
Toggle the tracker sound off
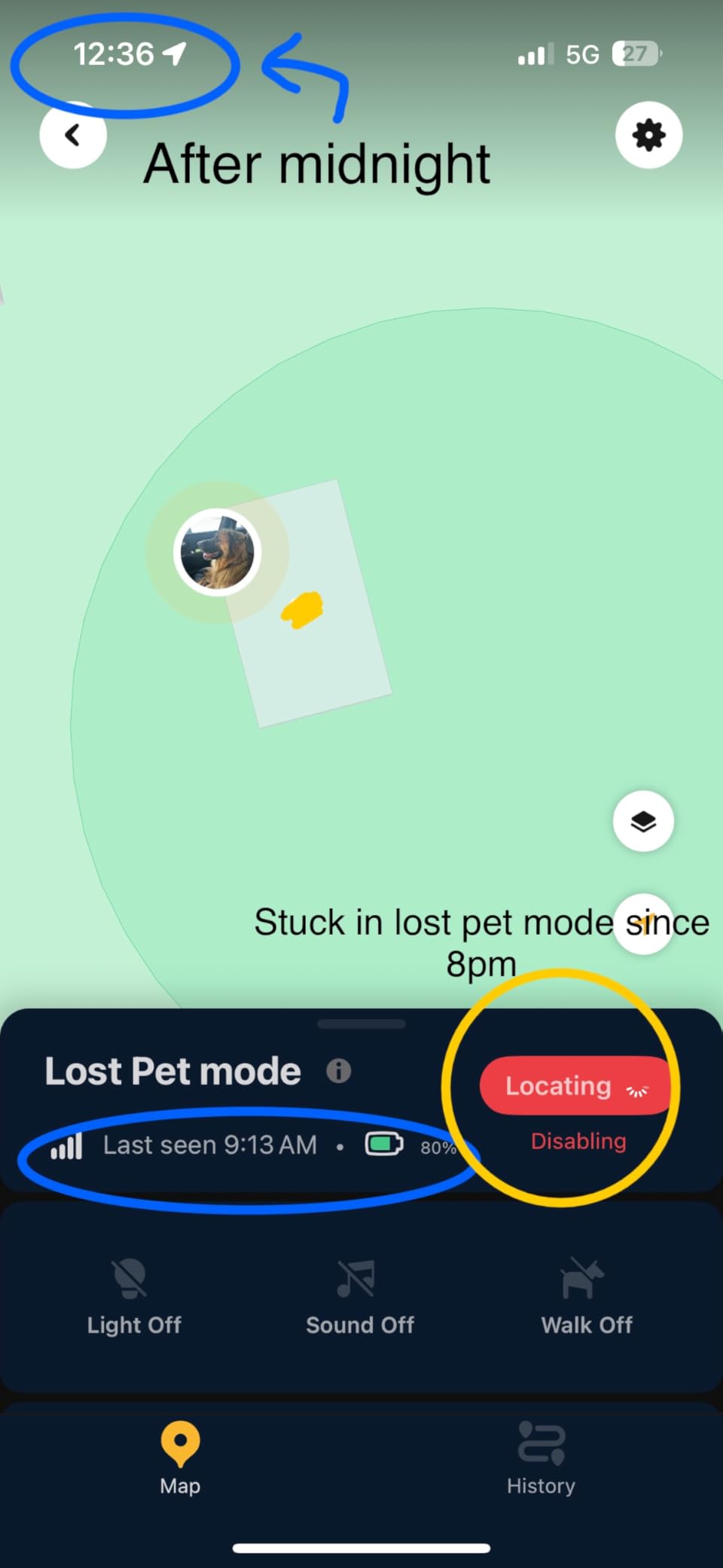[359, 1295]
